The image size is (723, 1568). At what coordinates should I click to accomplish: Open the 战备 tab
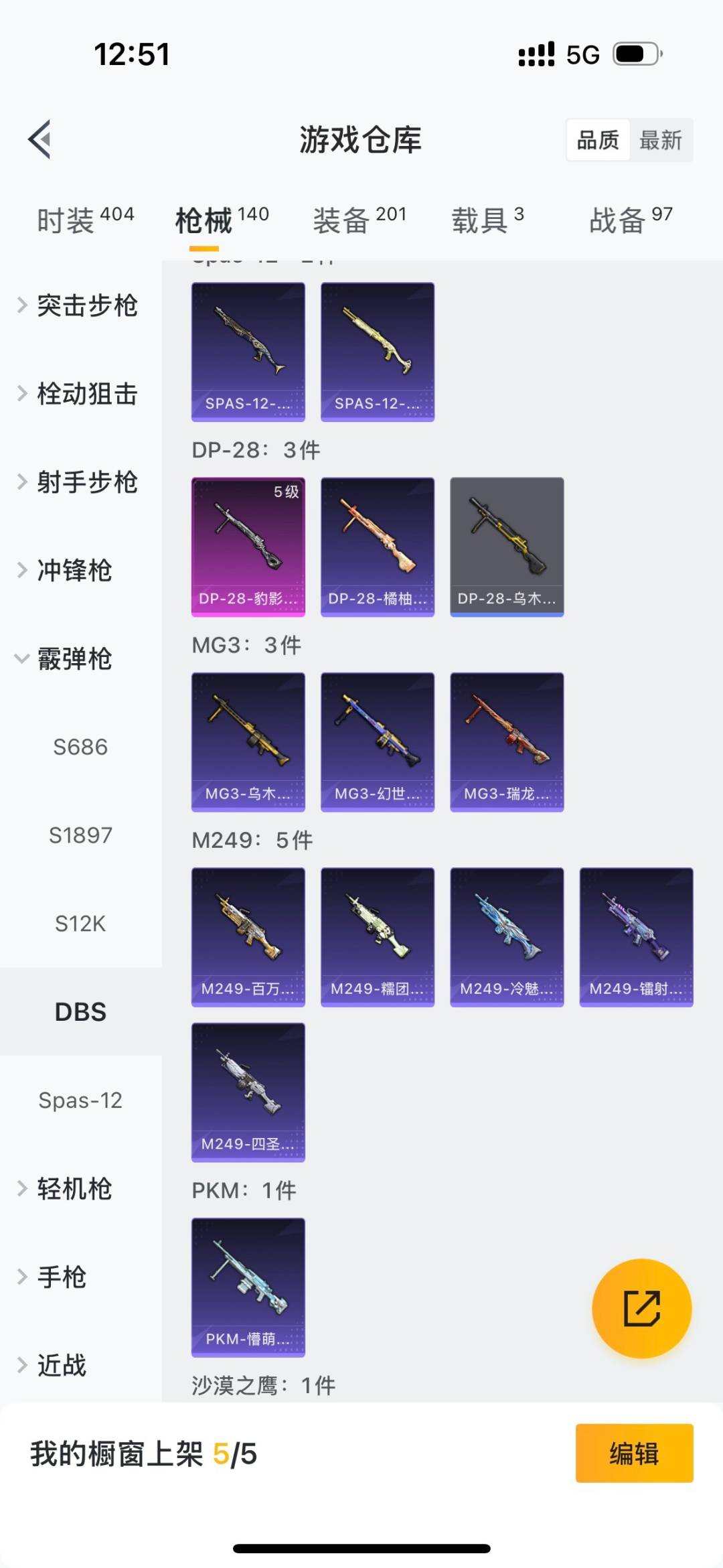pos(630,220)
